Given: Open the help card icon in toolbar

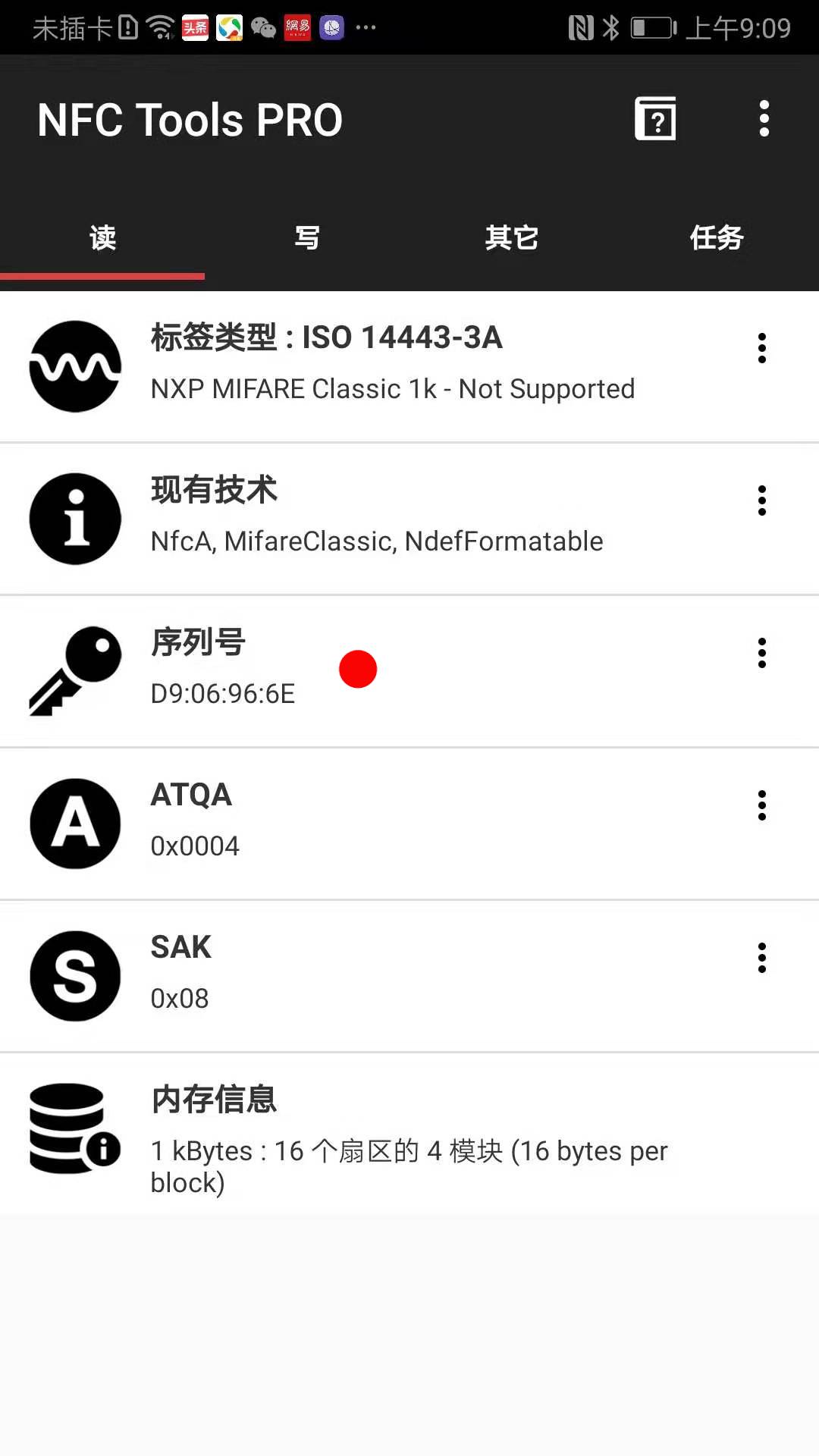Looking at the screenshot, I should tap(655, 119).
